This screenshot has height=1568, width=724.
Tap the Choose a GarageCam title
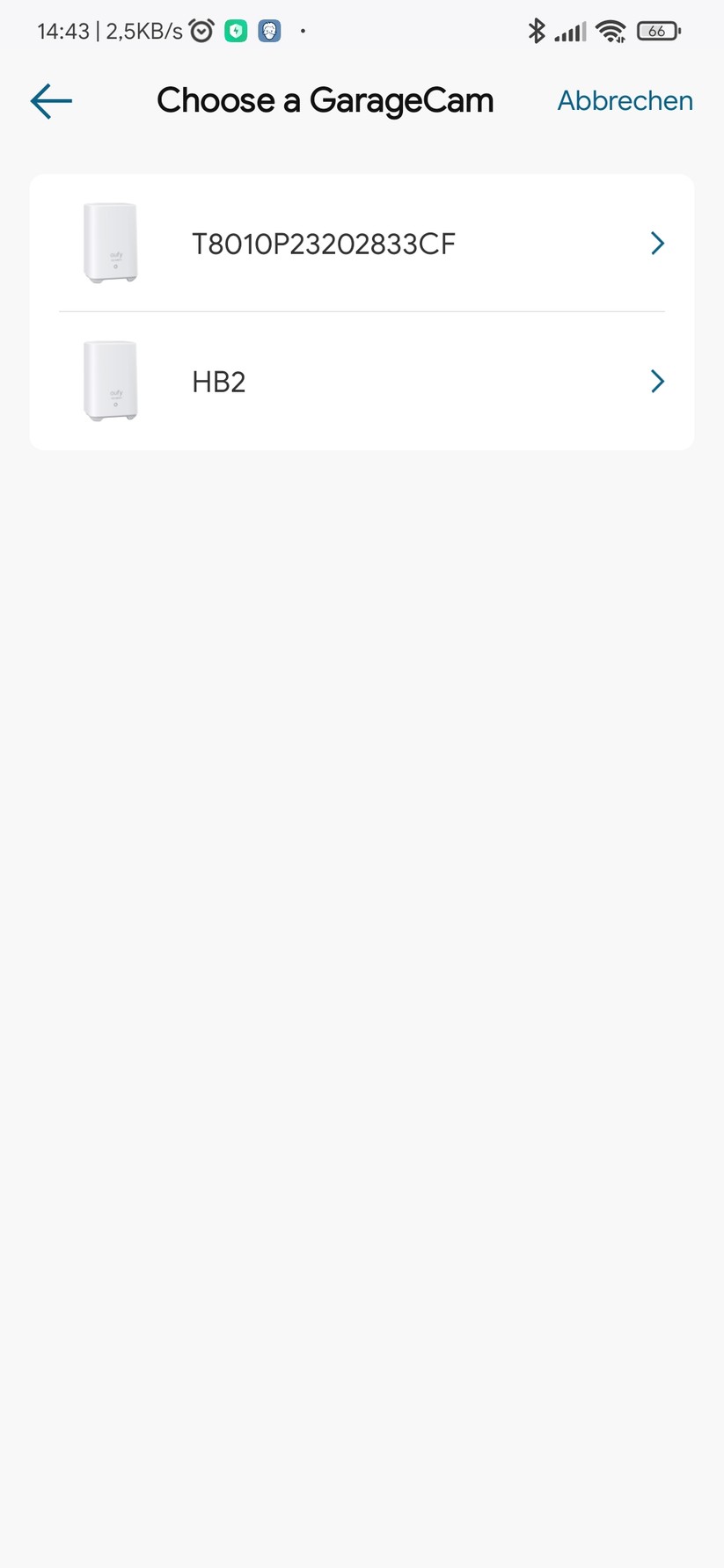coord(325,100)
